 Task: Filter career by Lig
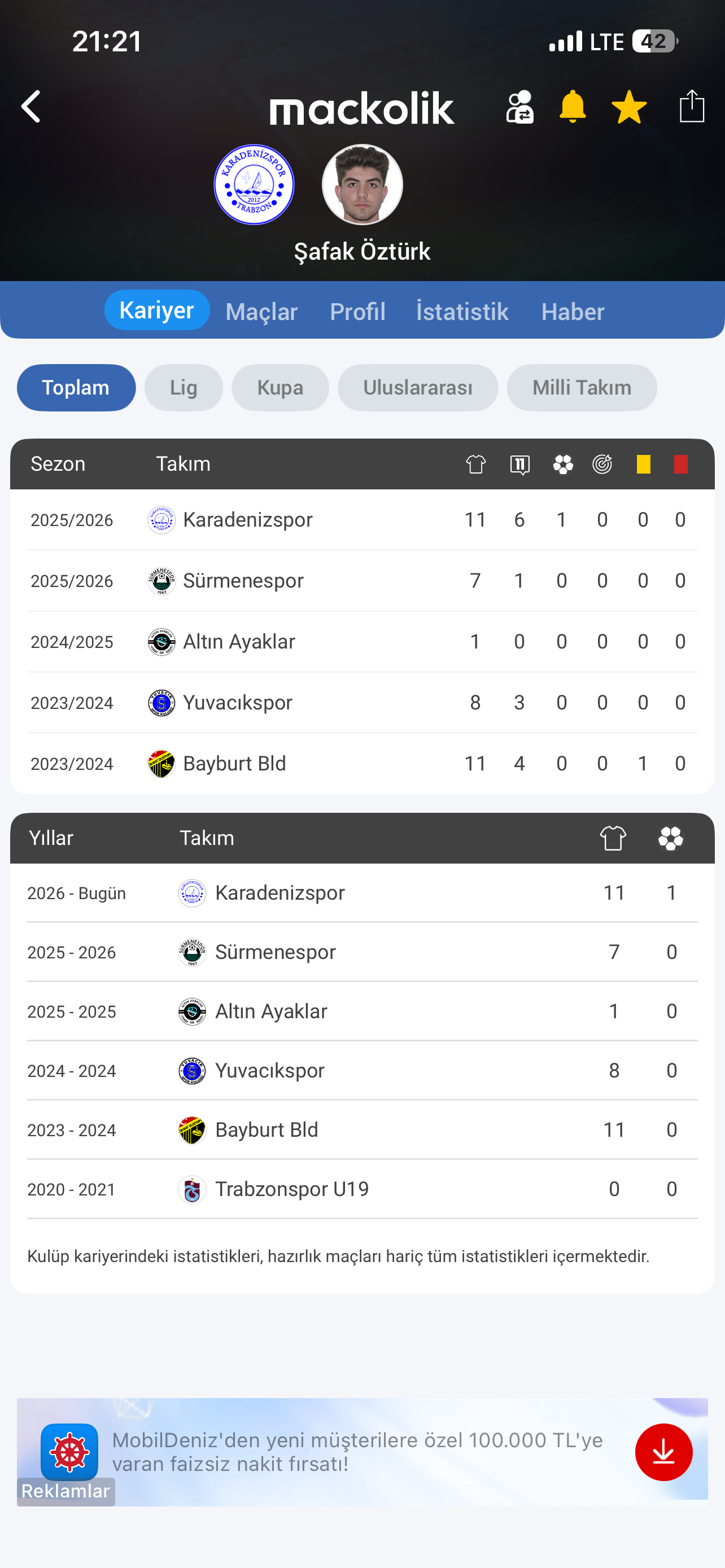point(184,388)
